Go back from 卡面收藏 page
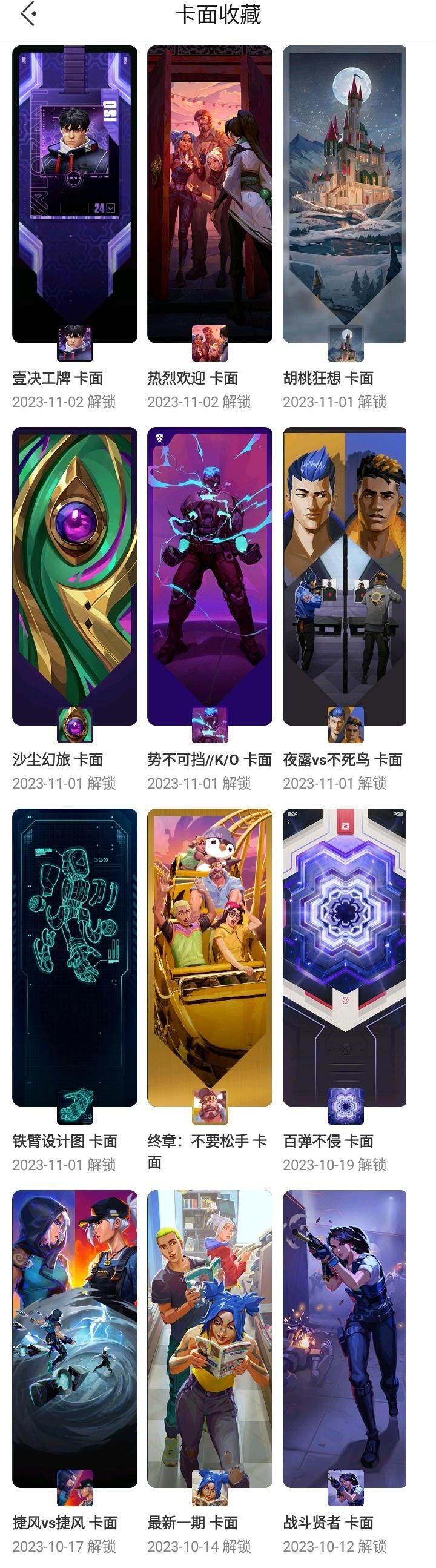The height and width of the screenshot is (1568, 436). [28, 14]
